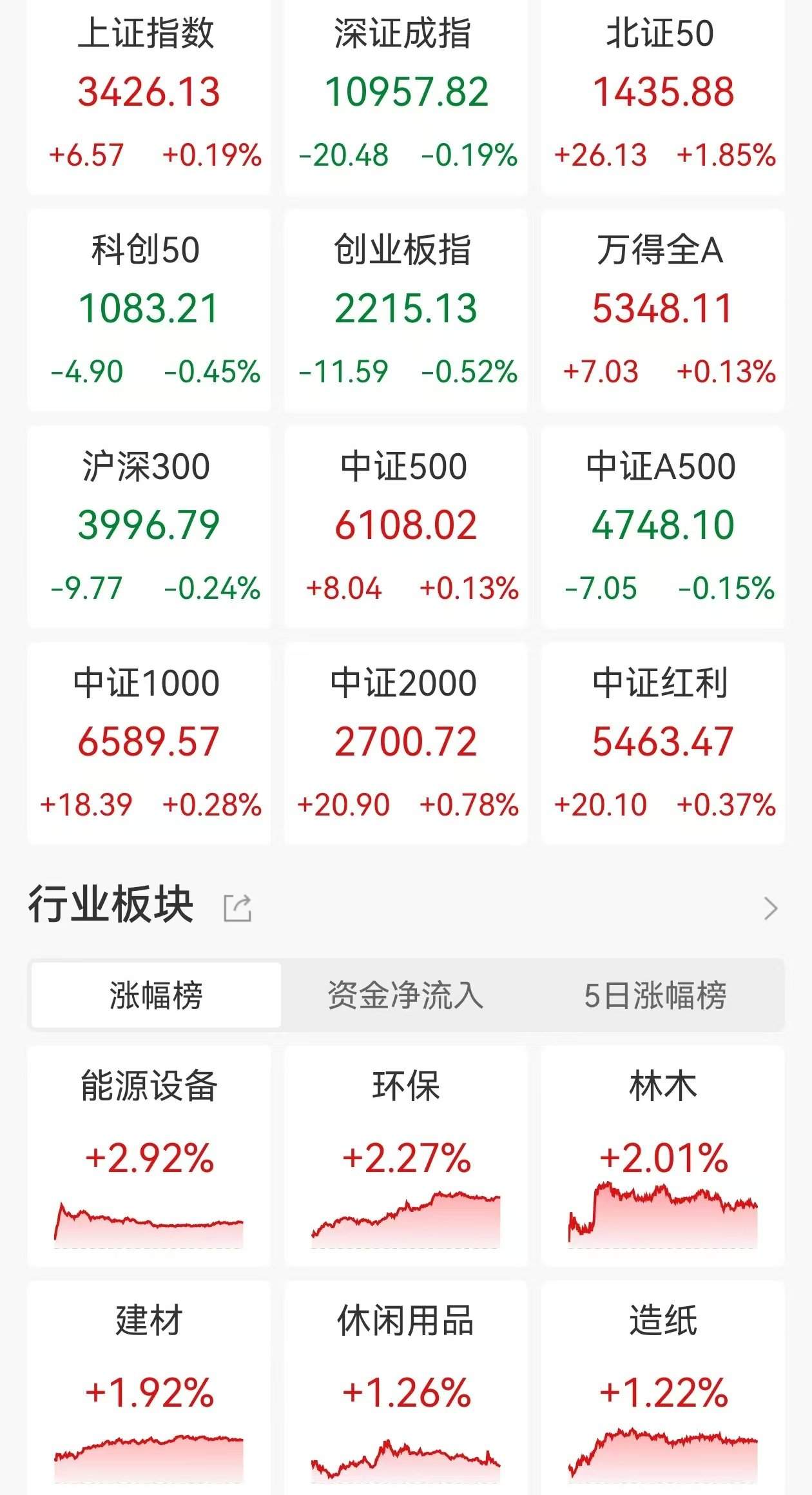View the 万得全A index card

[662, 310]
